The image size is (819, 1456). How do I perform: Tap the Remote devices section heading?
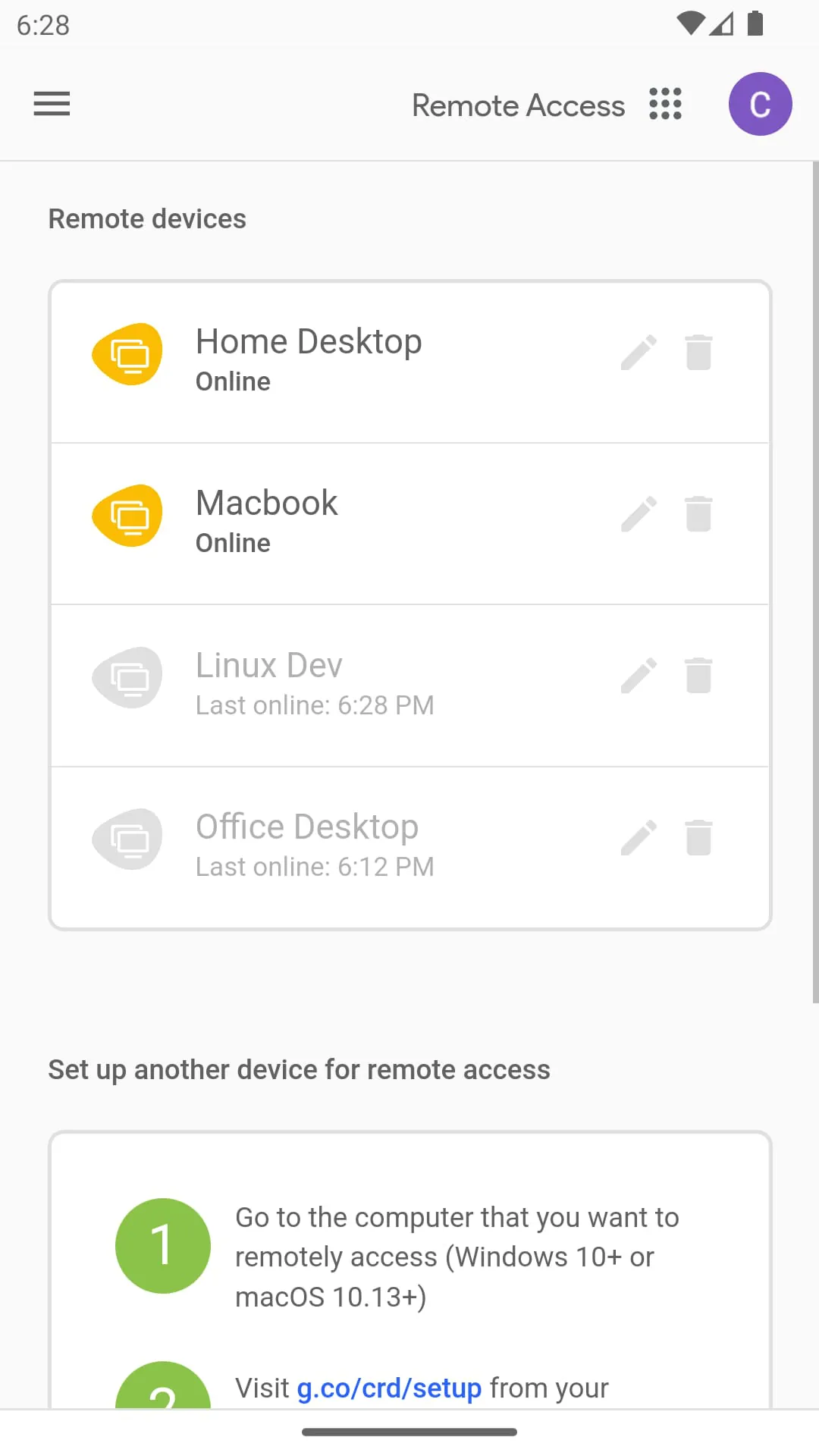point(147,218)
